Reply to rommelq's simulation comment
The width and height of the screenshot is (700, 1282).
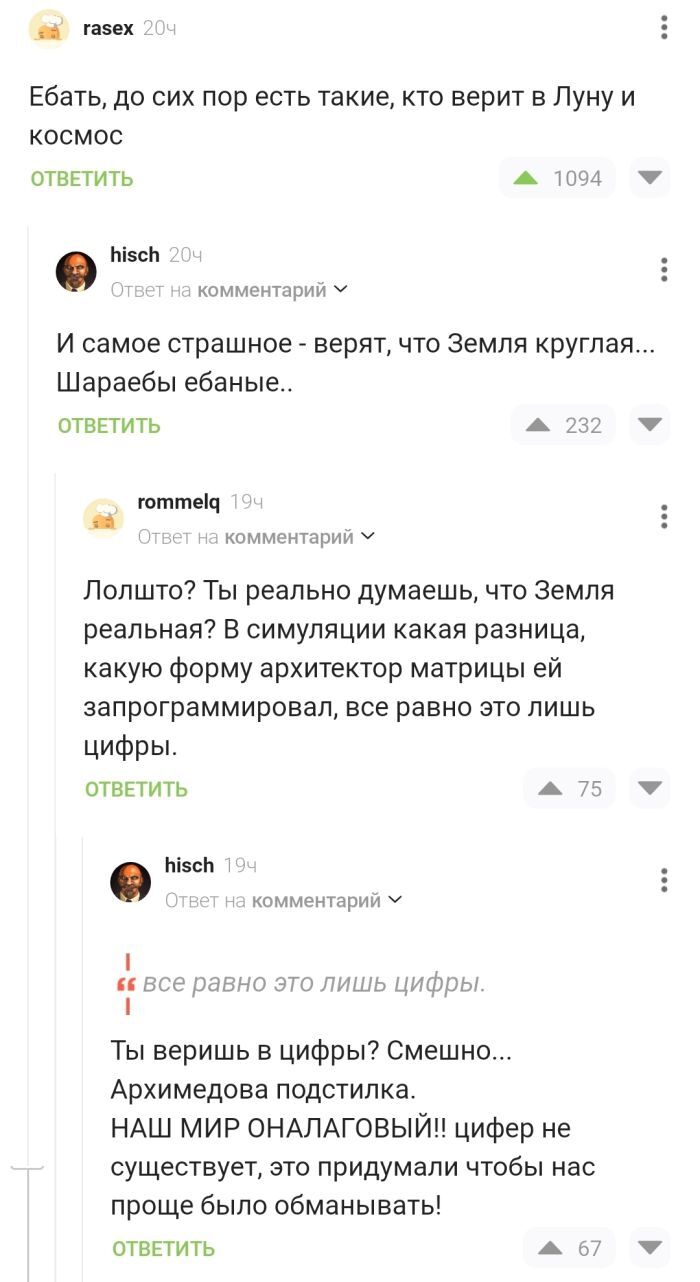tap(136, 789)
